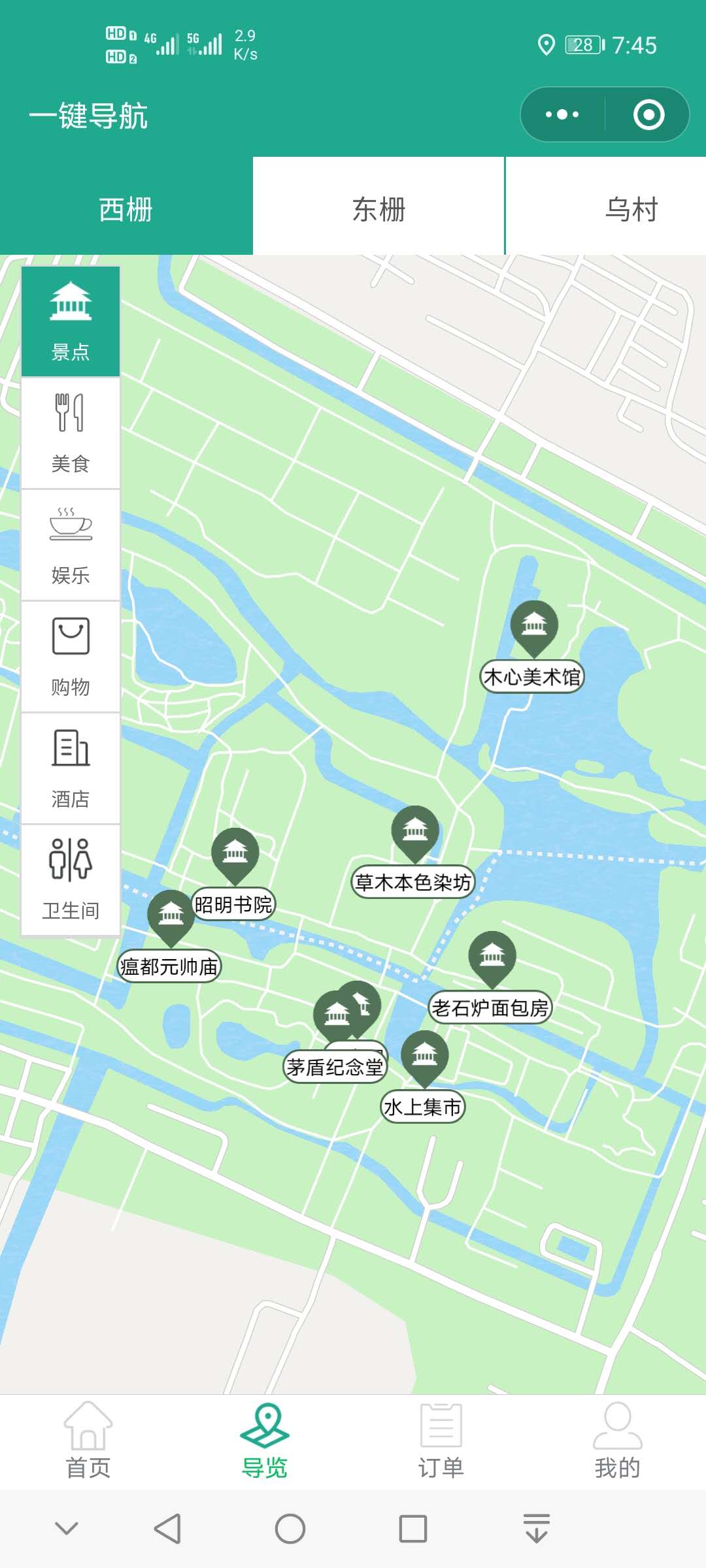
Task: Show 卫生间 locations on map
Action: point(71,879)
